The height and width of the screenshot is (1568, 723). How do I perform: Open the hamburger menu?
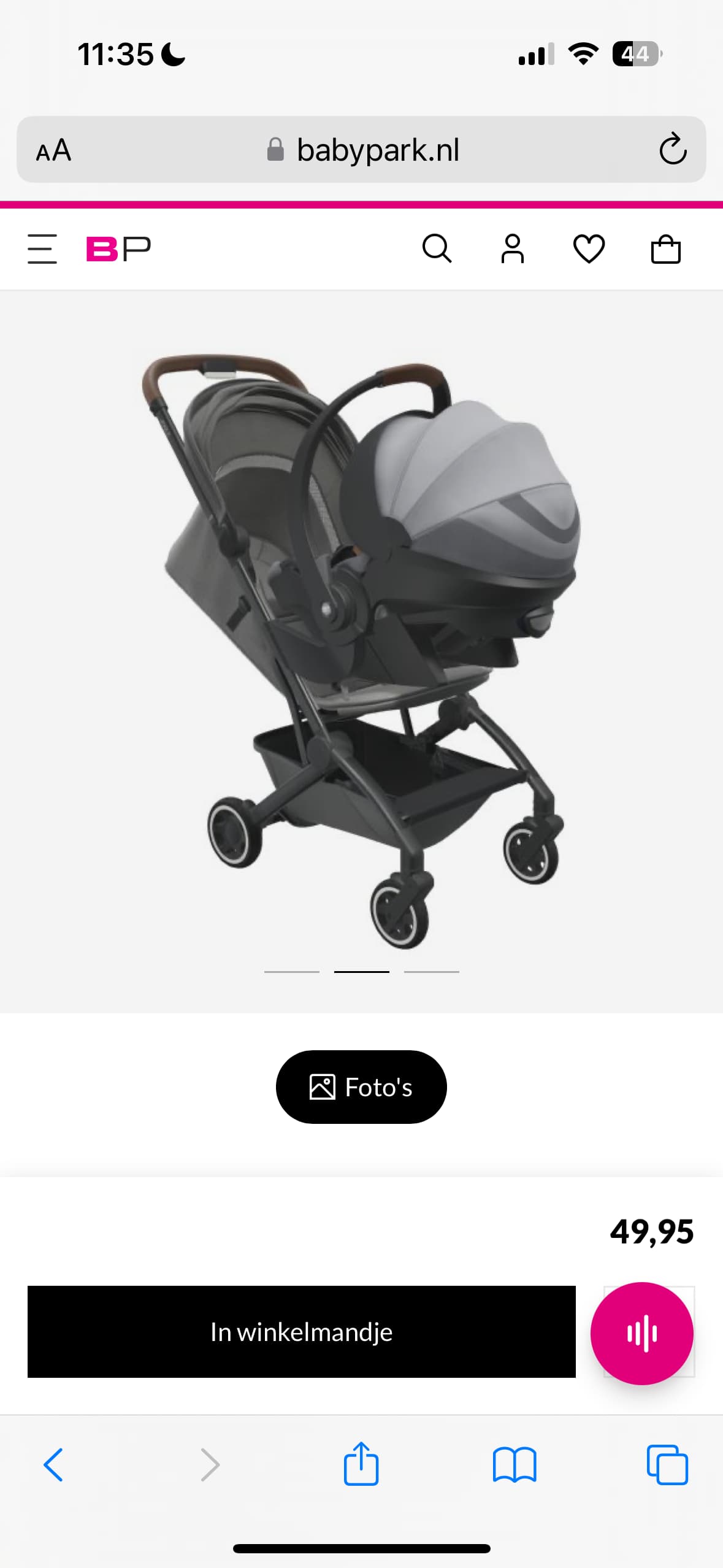click(42, 249)
